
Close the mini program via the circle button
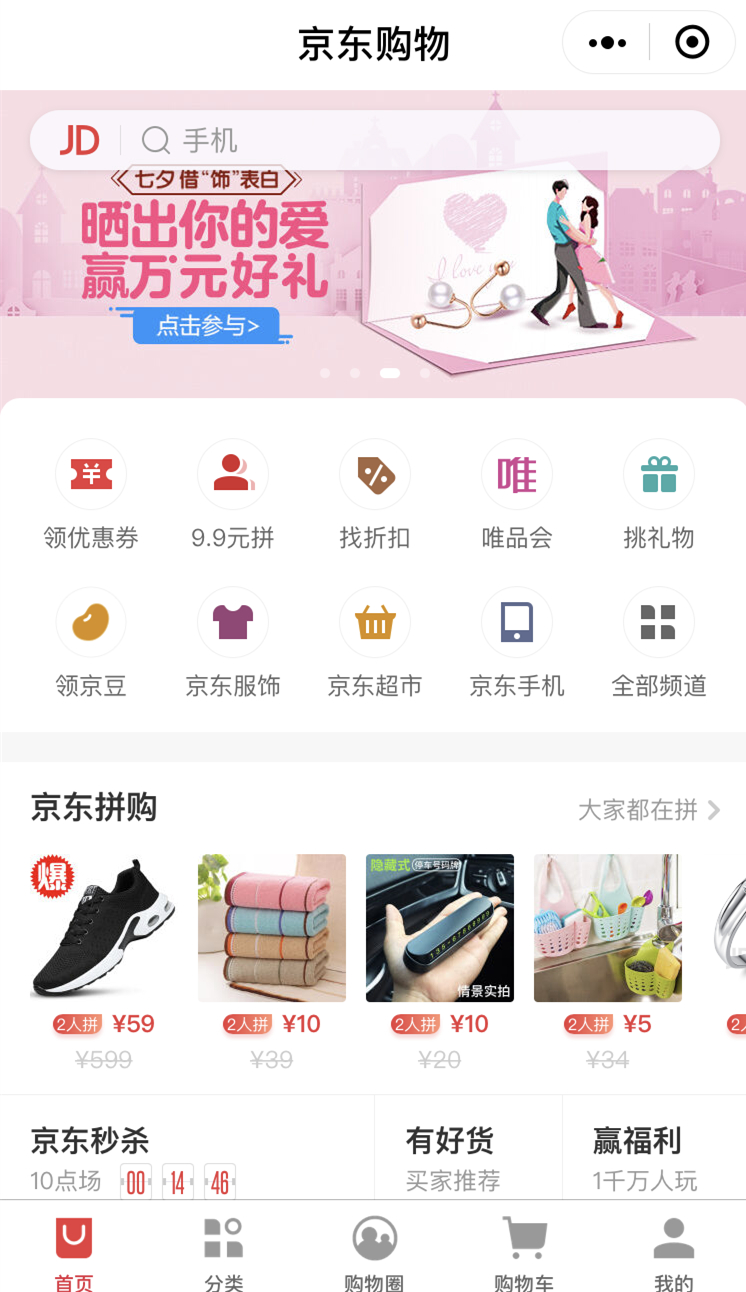[x=692, y=43]
